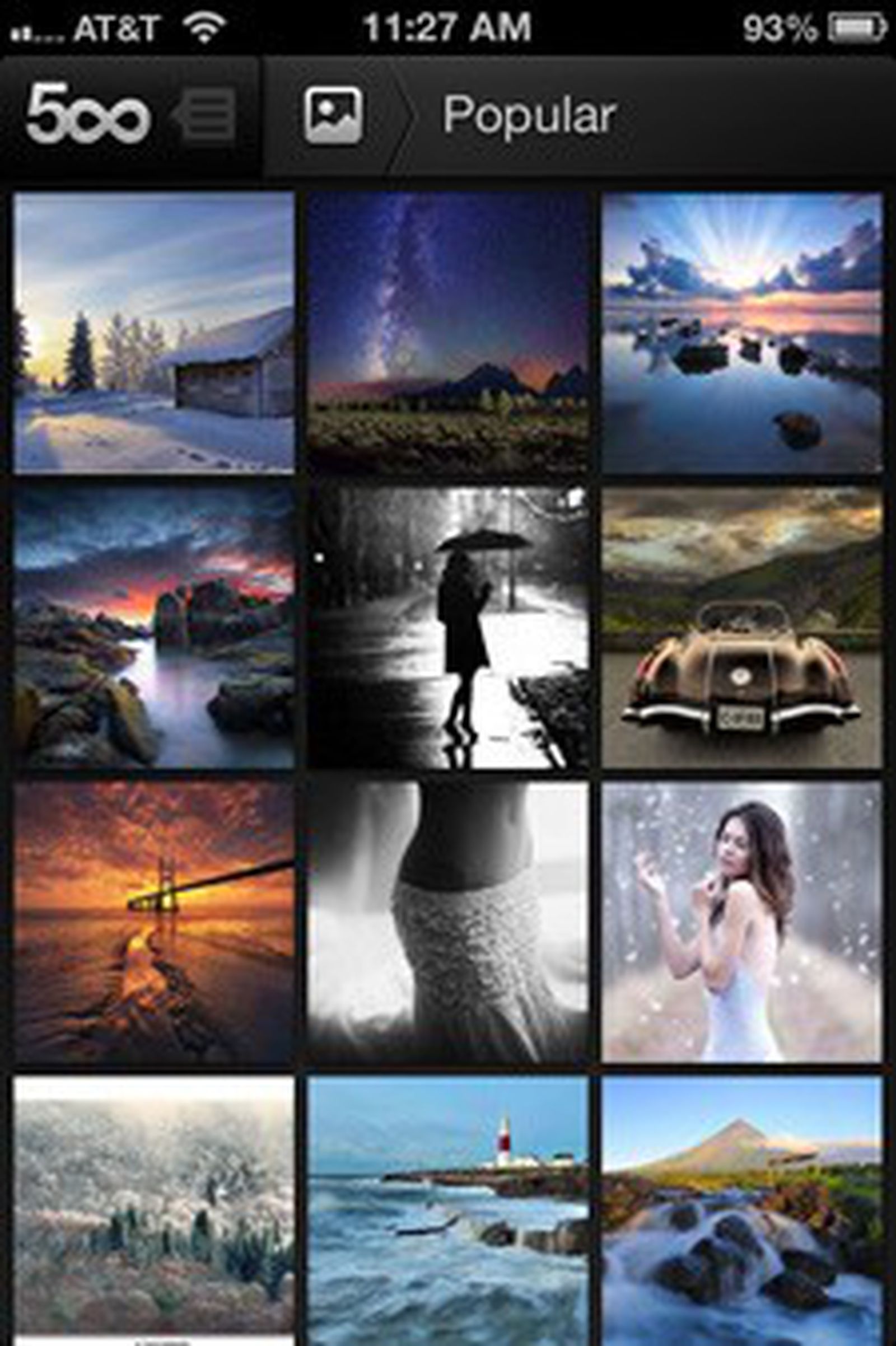Viewport: 896px width, 1346px height.
Task: View the lighthouse seascape photo
Action: tap(448, 1211)
